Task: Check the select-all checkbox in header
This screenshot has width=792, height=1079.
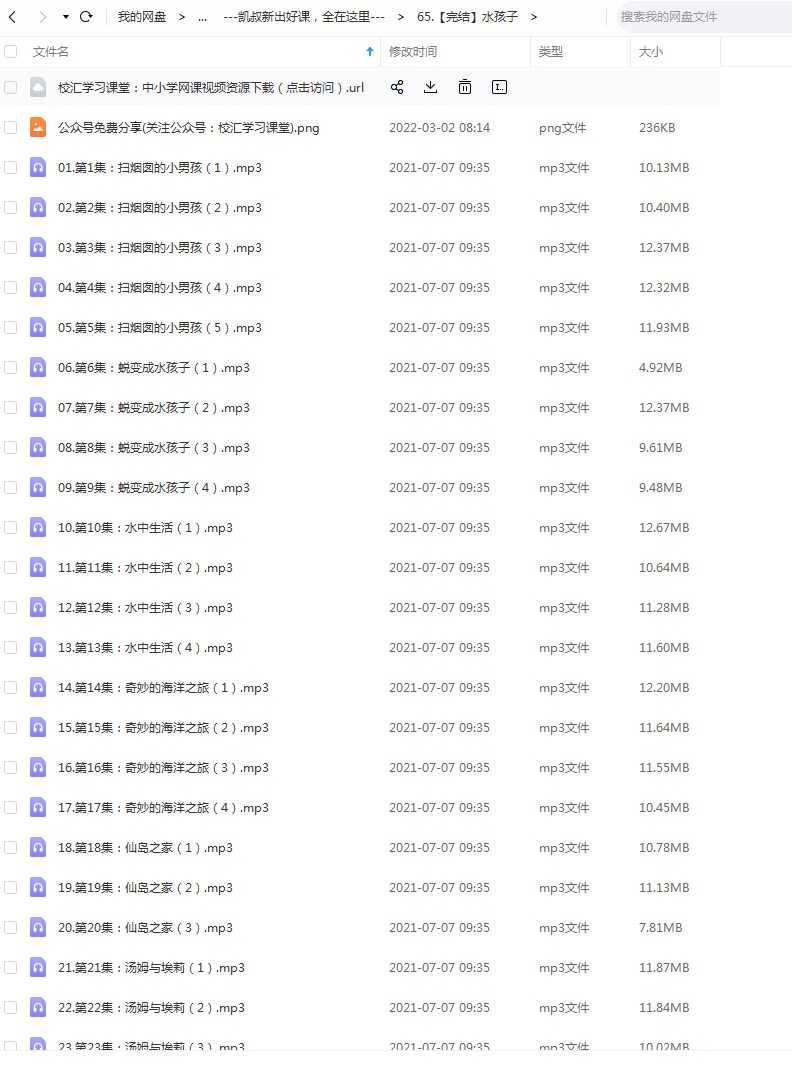Action: [x=12, y=51]
